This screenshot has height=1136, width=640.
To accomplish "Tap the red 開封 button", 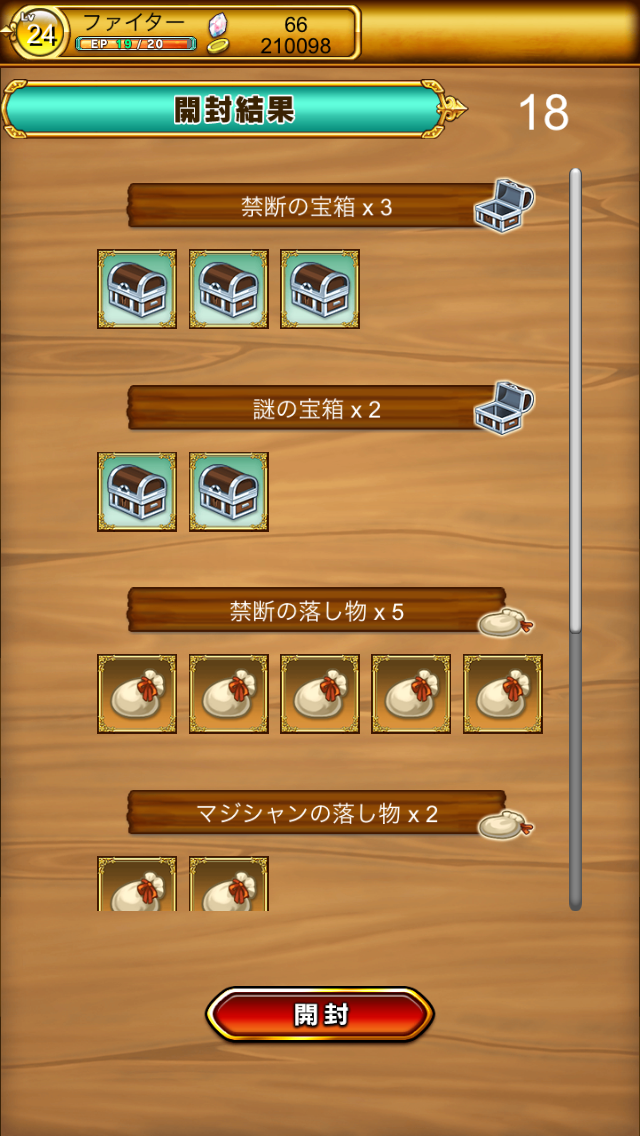I will (320, 1014).
